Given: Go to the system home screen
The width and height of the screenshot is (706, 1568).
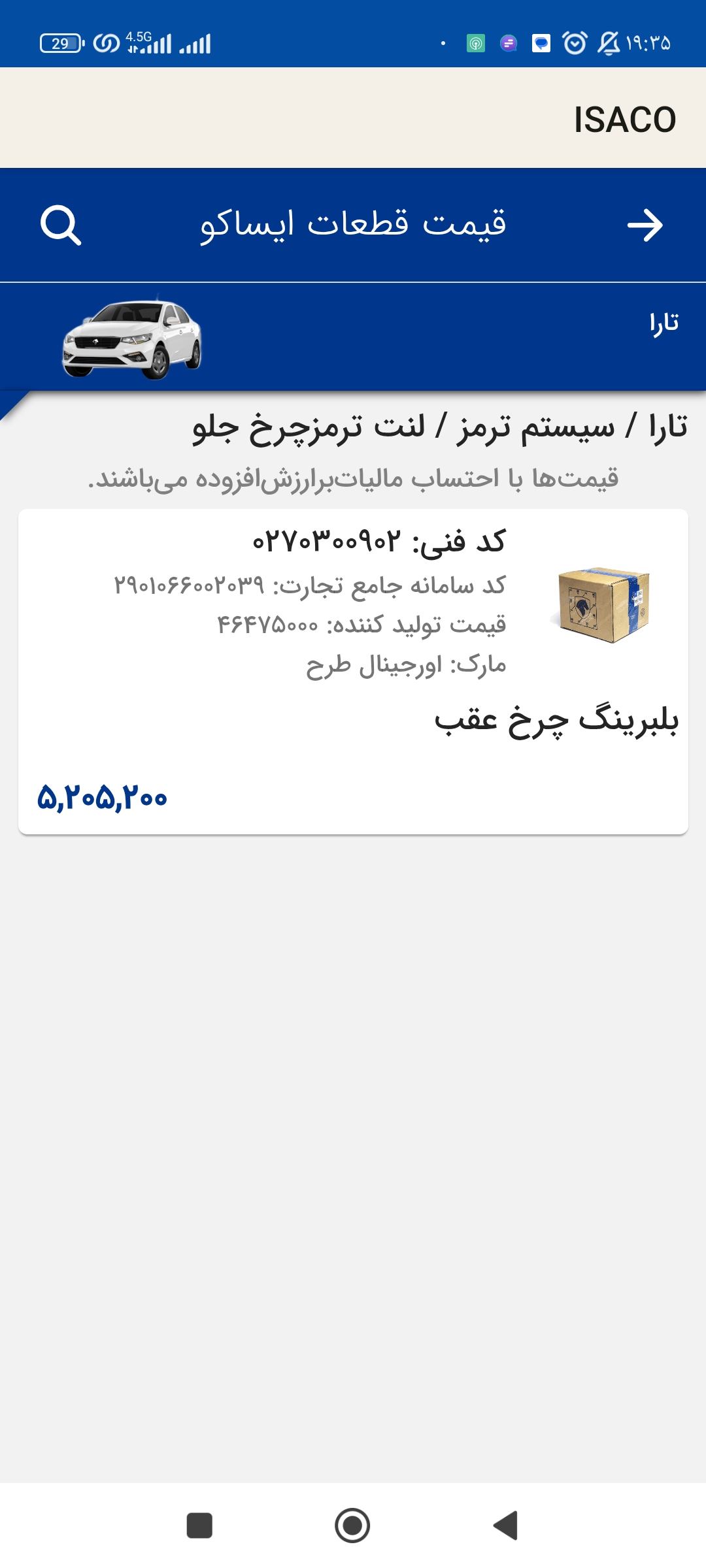Looking at the screenshot, I should tap(352, 1526).
